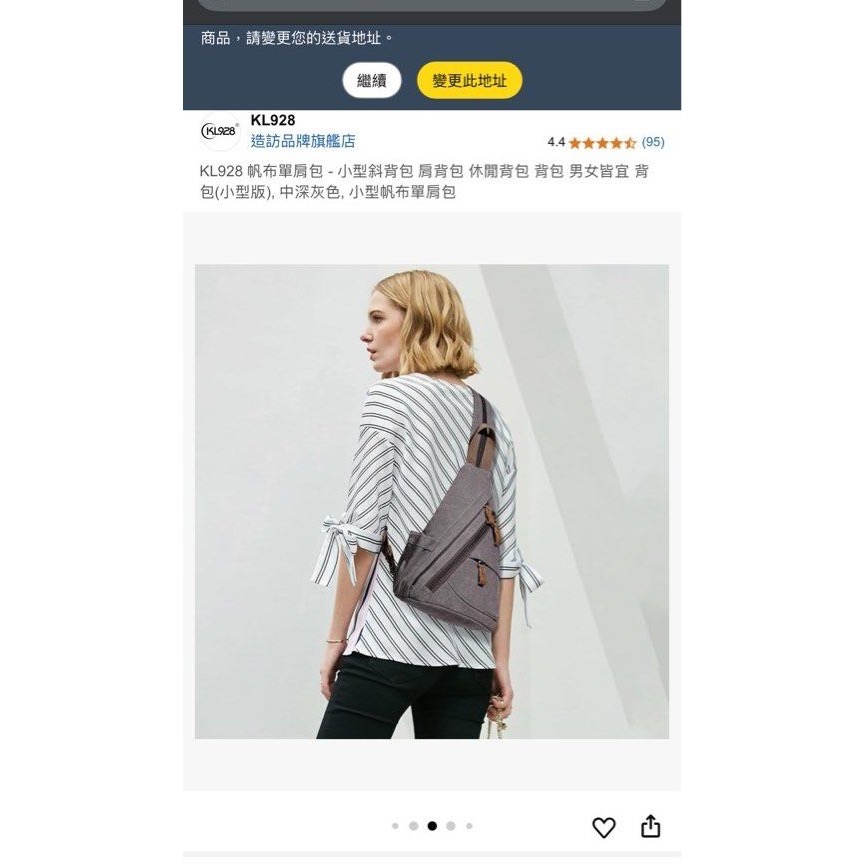Tap the 繼續 button
This screenshot has height=865, width=865.
[371, 81]
